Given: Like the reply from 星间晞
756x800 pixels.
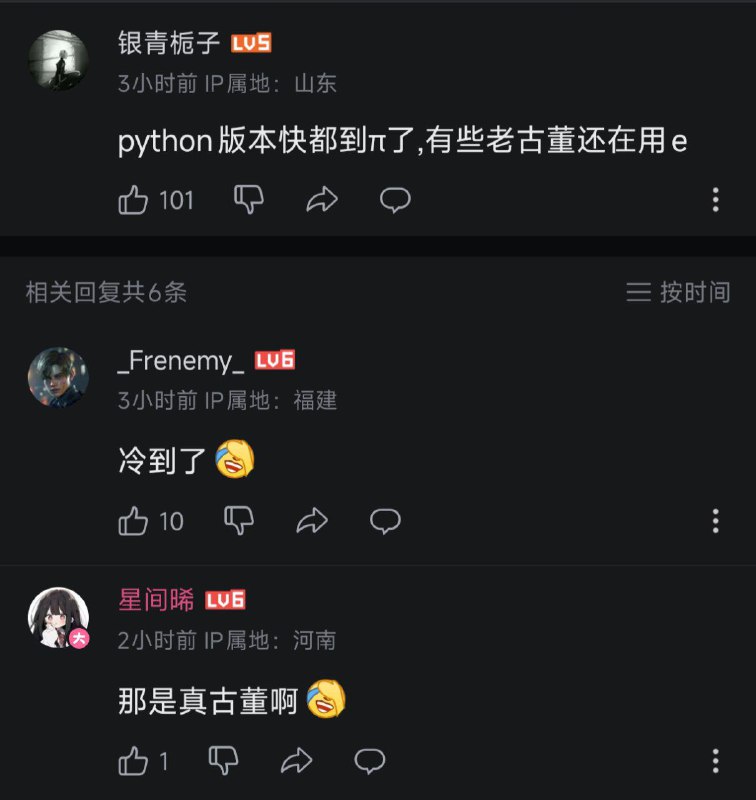Looking at the screenshot, I should pyautogui.click(x=134, y=761).
